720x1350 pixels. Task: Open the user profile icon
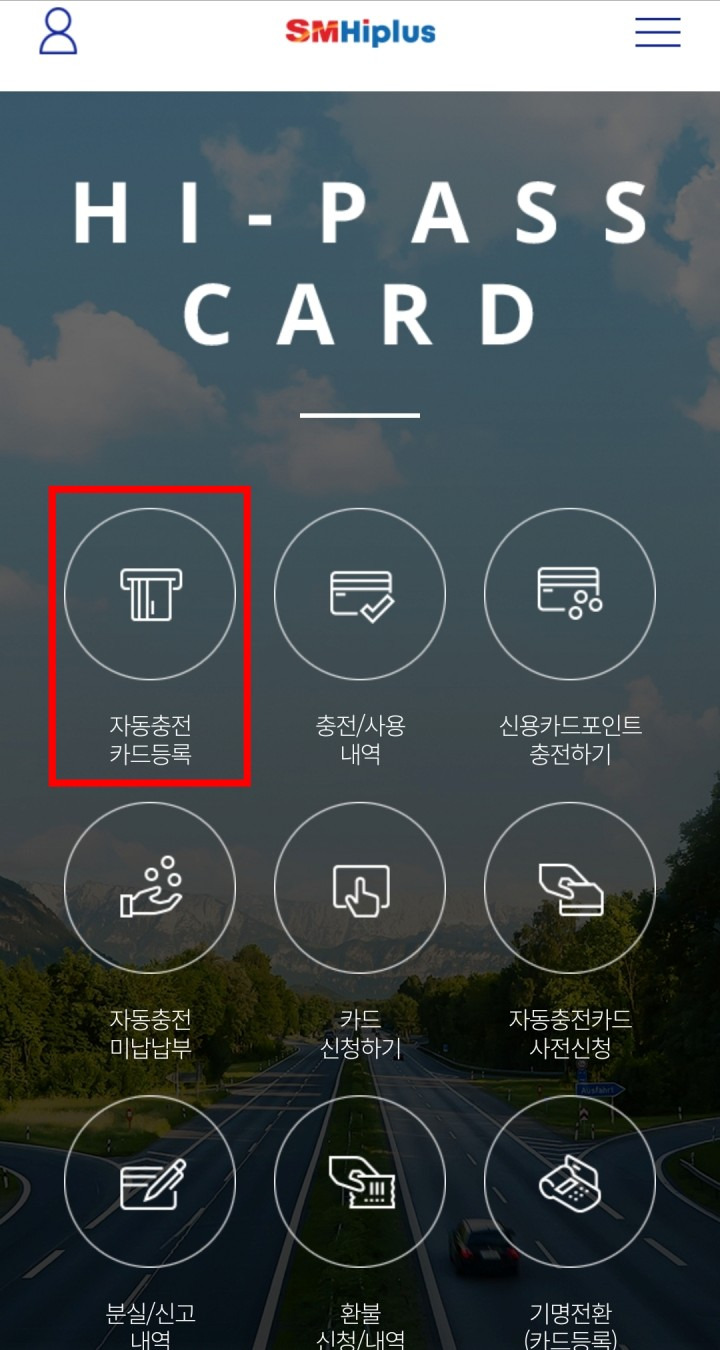pyautogui.click(x=57, y=33)
